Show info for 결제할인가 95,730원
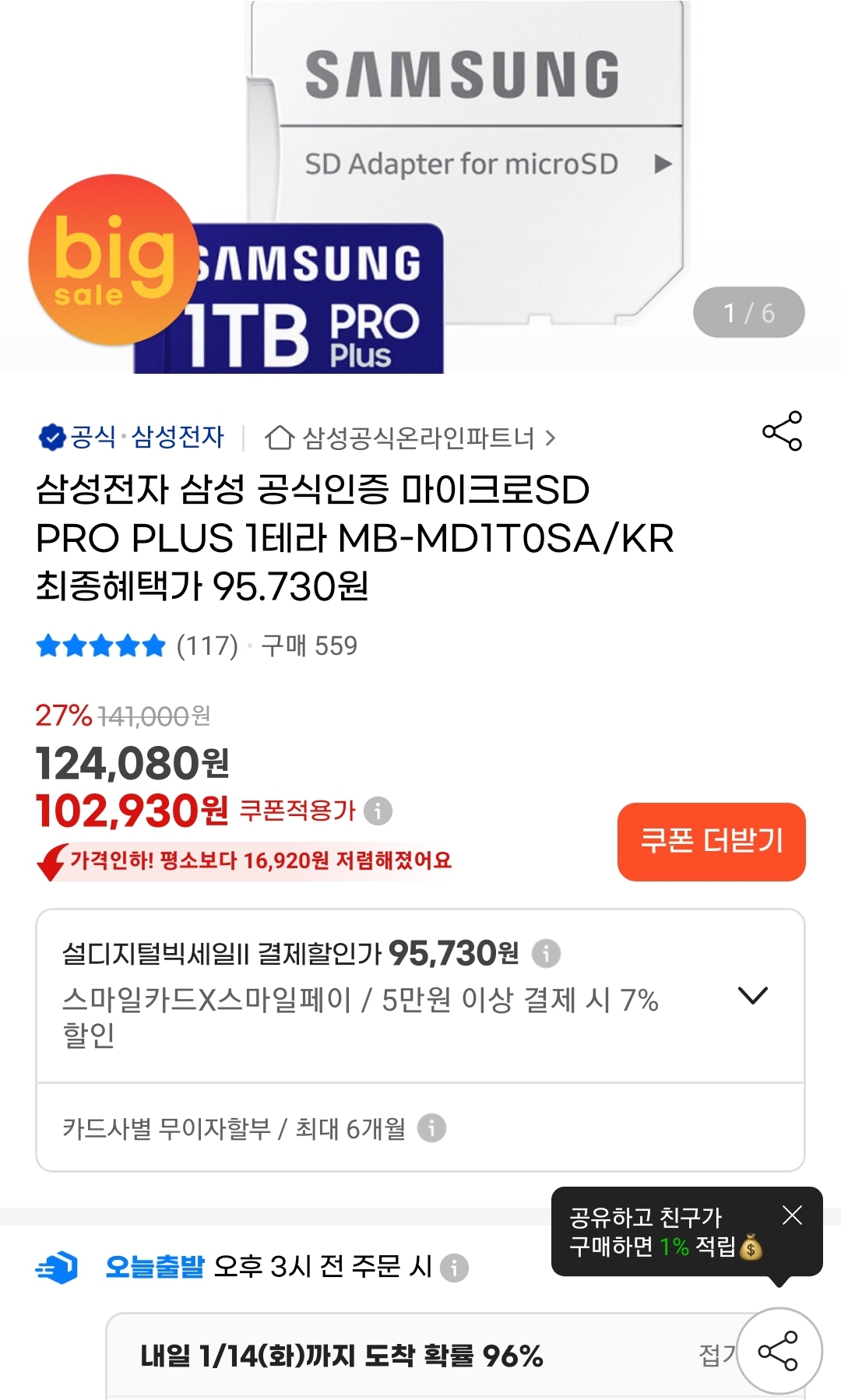The height and width of the screenshot is (1400, 841). click(x=546, y=953)
